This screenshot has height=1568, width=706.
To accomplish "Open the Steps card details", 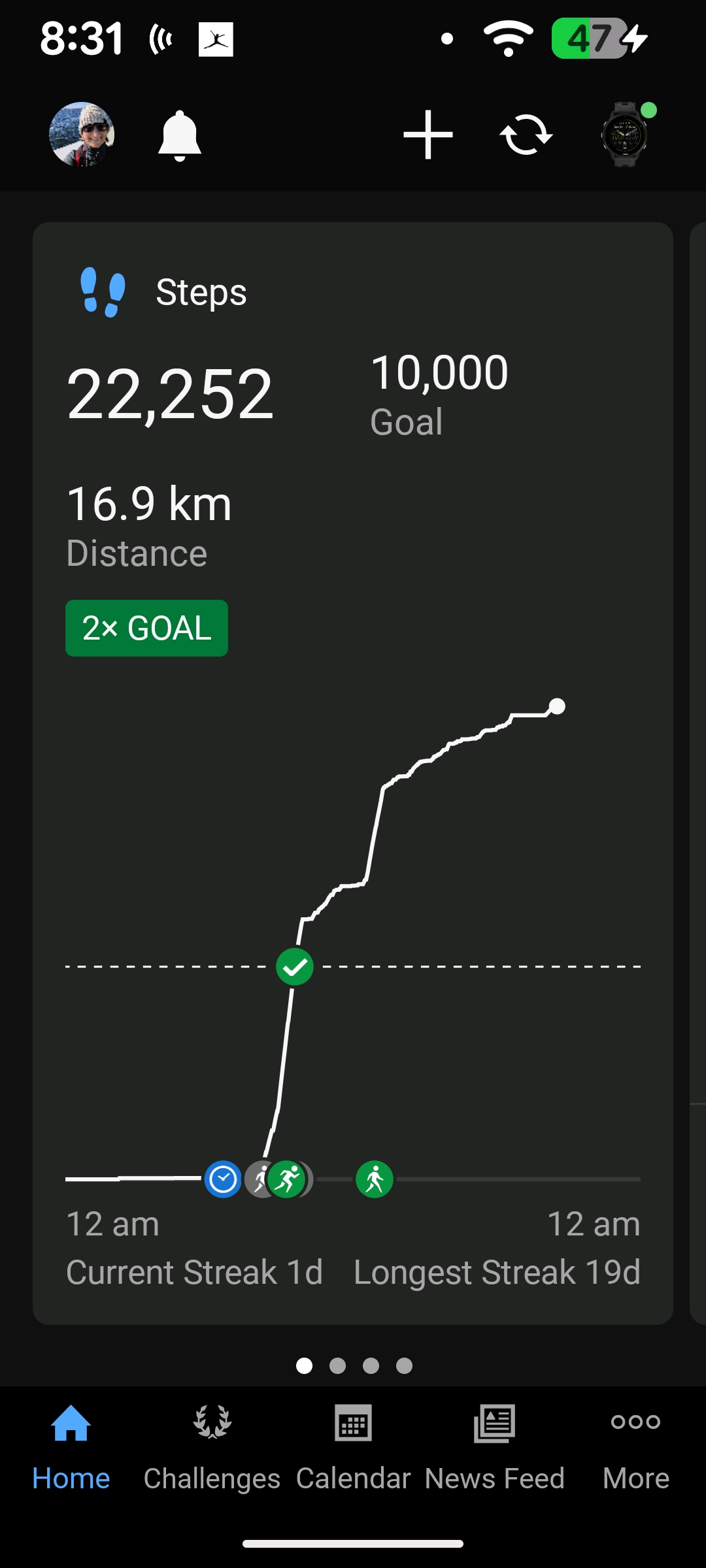I will coord(201,292).
